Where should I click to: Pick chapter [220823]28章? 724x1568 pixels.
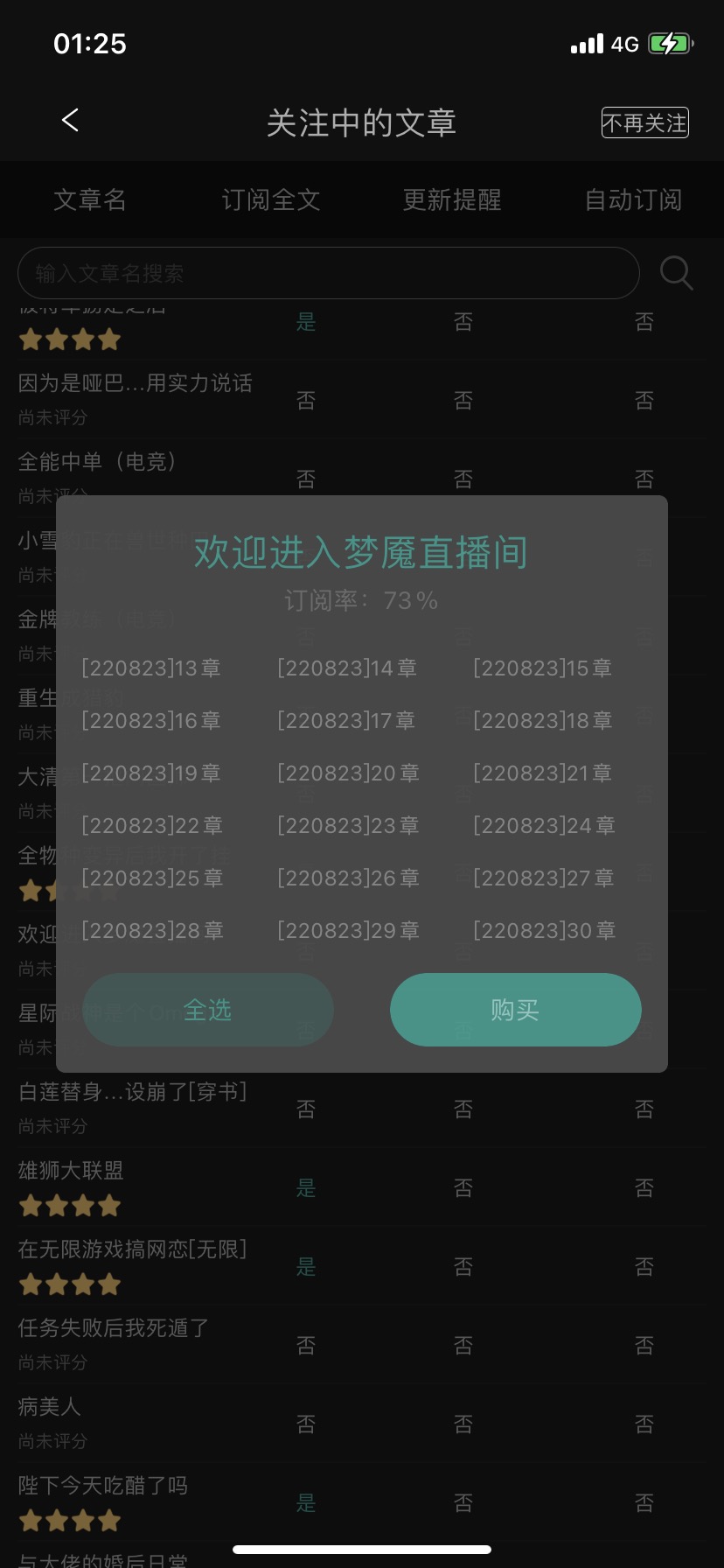[152, 931]
